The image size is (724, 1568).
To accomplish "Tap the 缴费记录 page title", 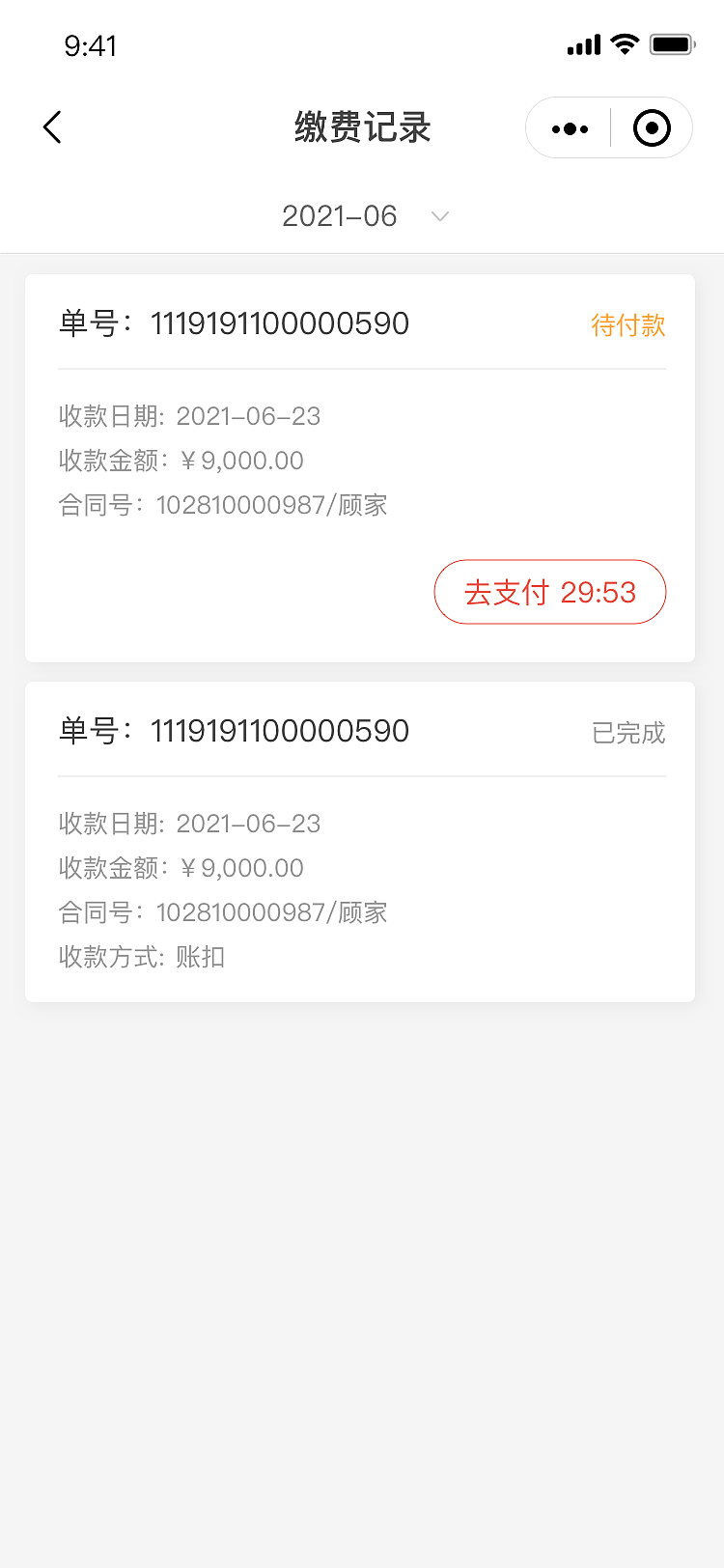I will click(362, 127).
